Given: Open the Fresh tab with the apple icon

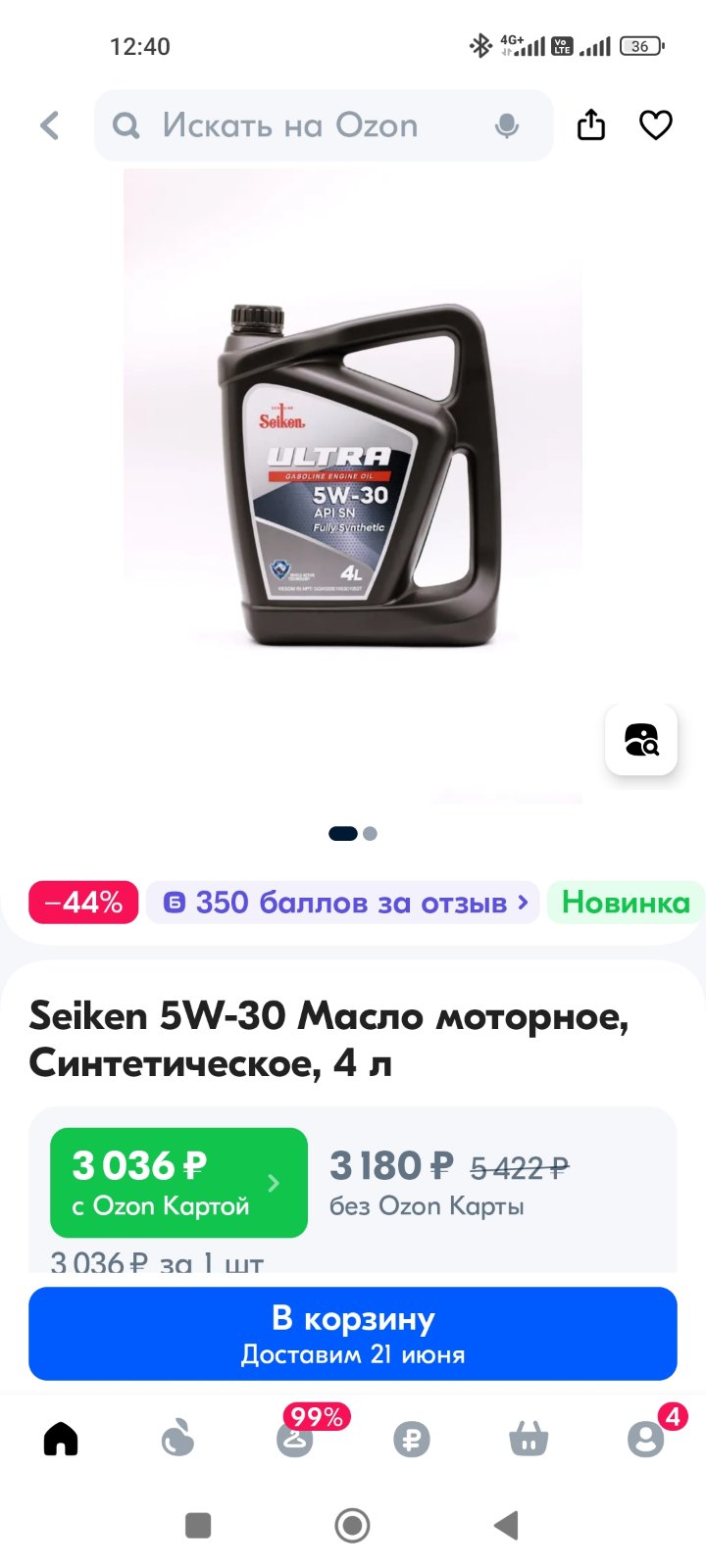Looking at the screenshot, I should pos(177,1439).
